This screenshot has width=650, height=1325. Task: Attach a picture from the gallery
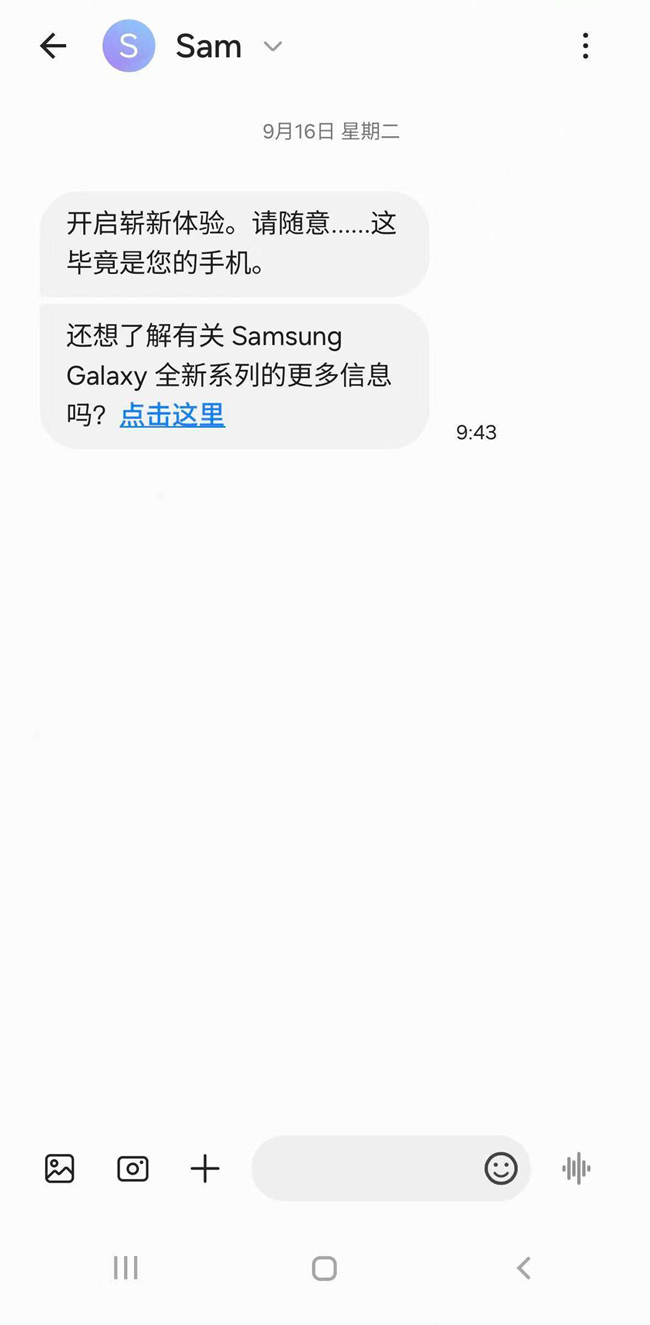click(x=60, y=1168)
